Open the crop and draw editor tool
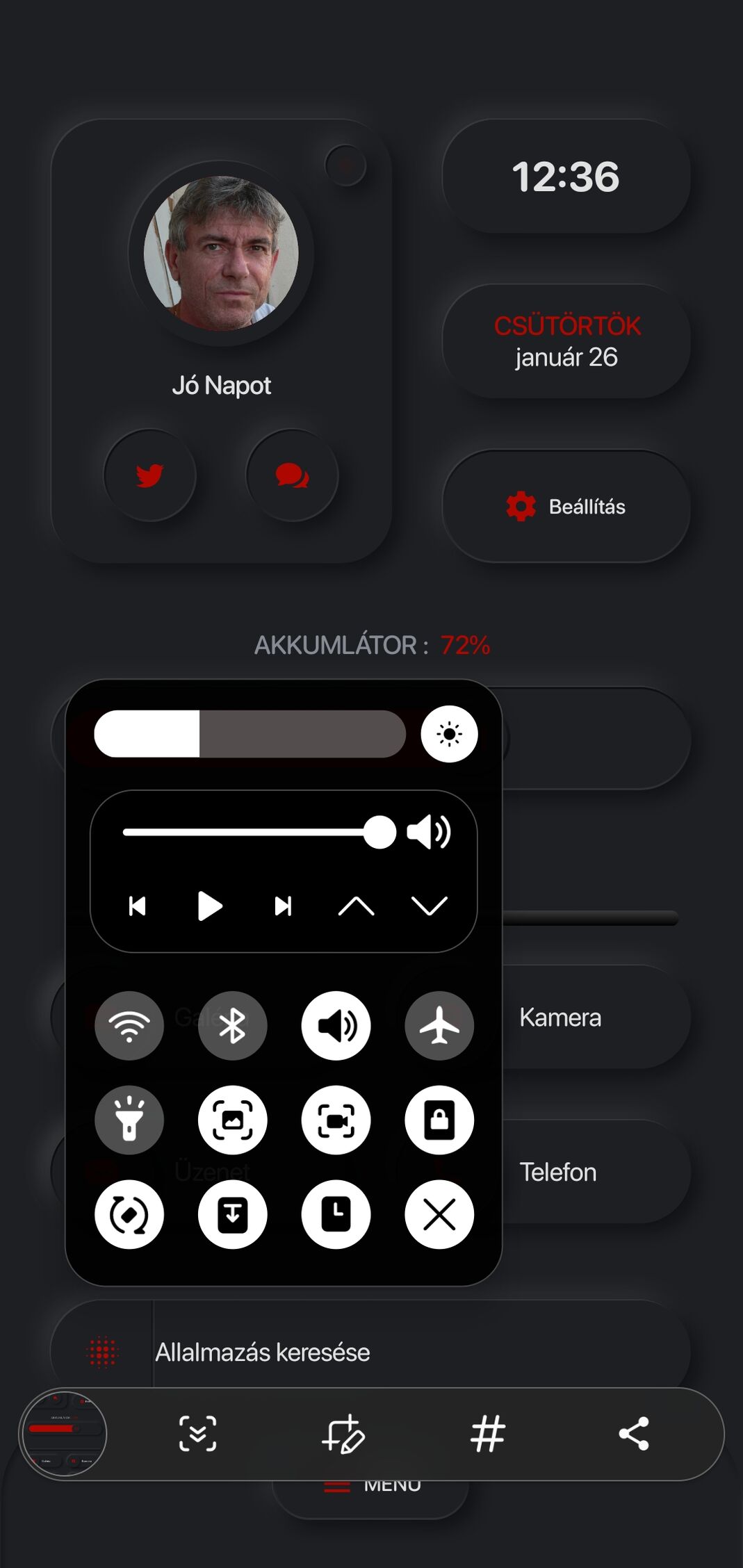Viewport: 743px width, 1568px height. coord(343,1434)
